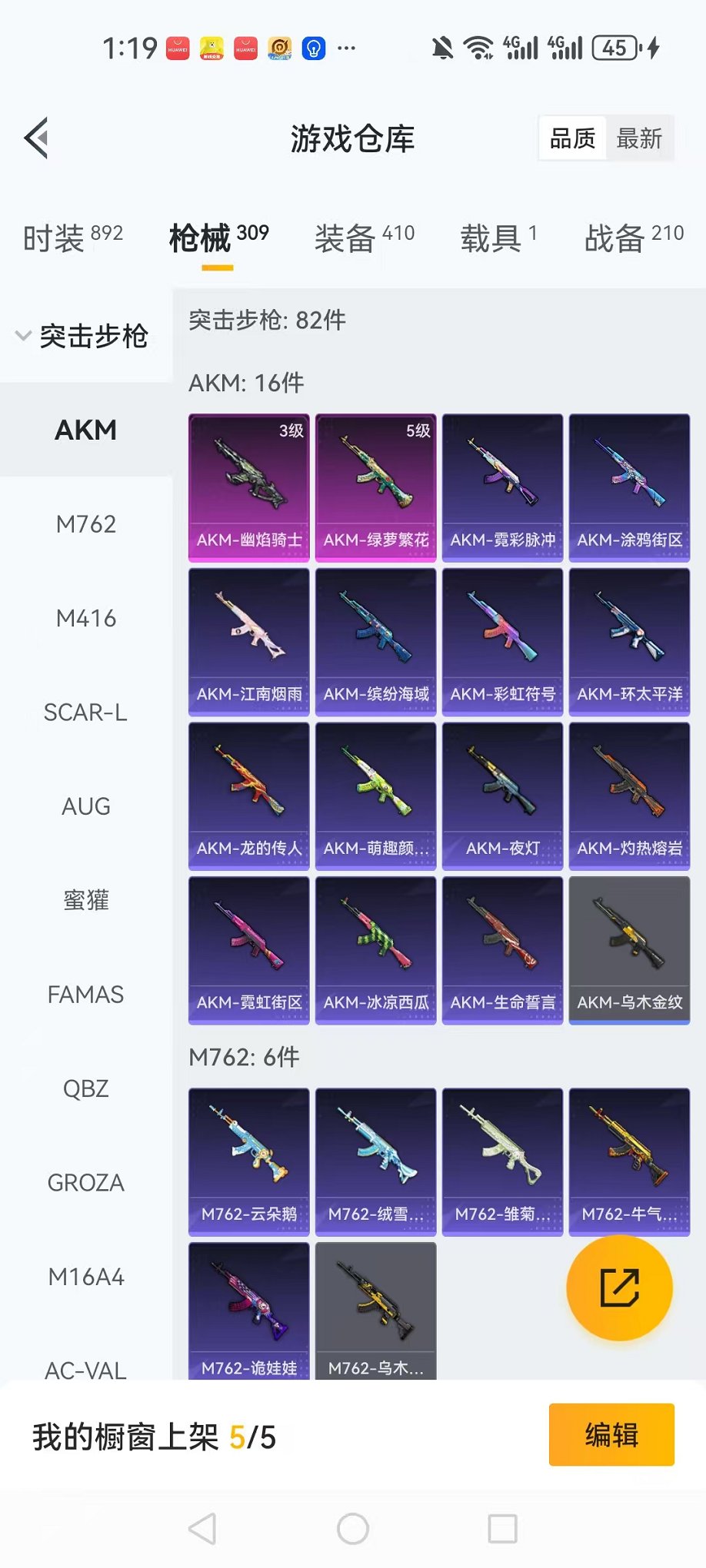Tap the system home button
Viewport: 706px width, 1568px height.
pos(353,1529)
